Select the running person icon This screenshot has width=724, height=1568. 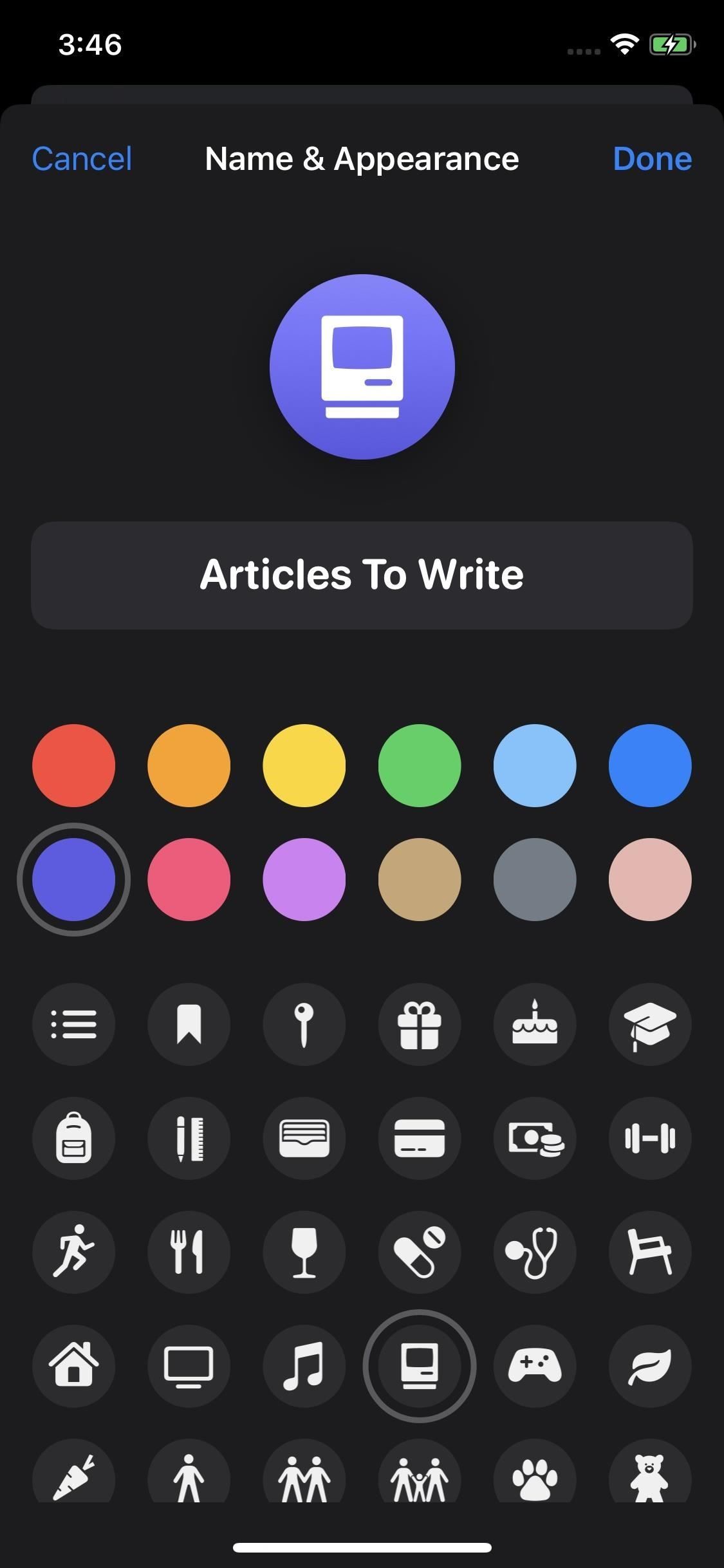pyautogui.click(x=74, y=1252)
